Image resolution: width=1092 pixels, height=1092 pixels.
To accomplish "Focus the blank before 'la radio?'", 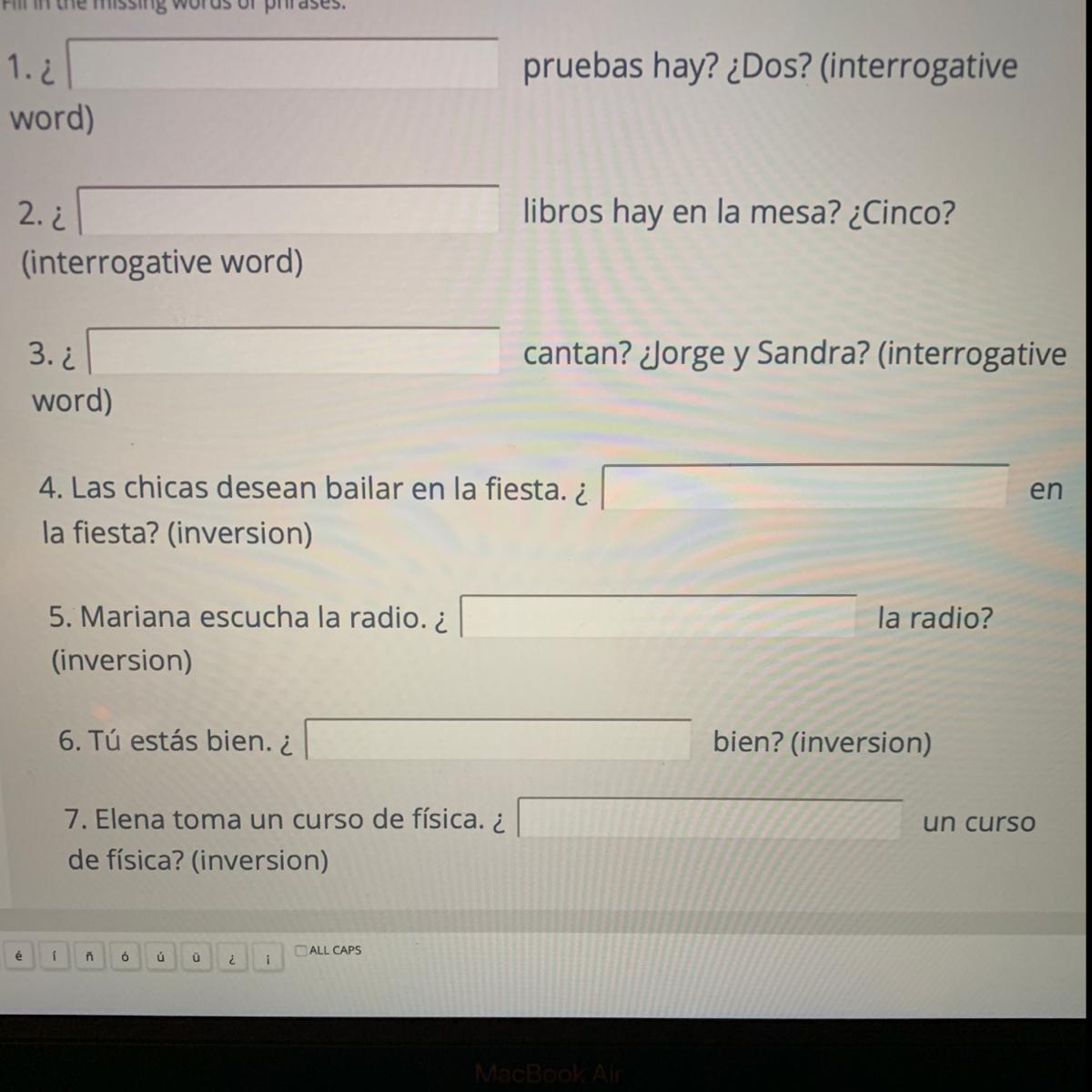I will [x=659, y=617].
